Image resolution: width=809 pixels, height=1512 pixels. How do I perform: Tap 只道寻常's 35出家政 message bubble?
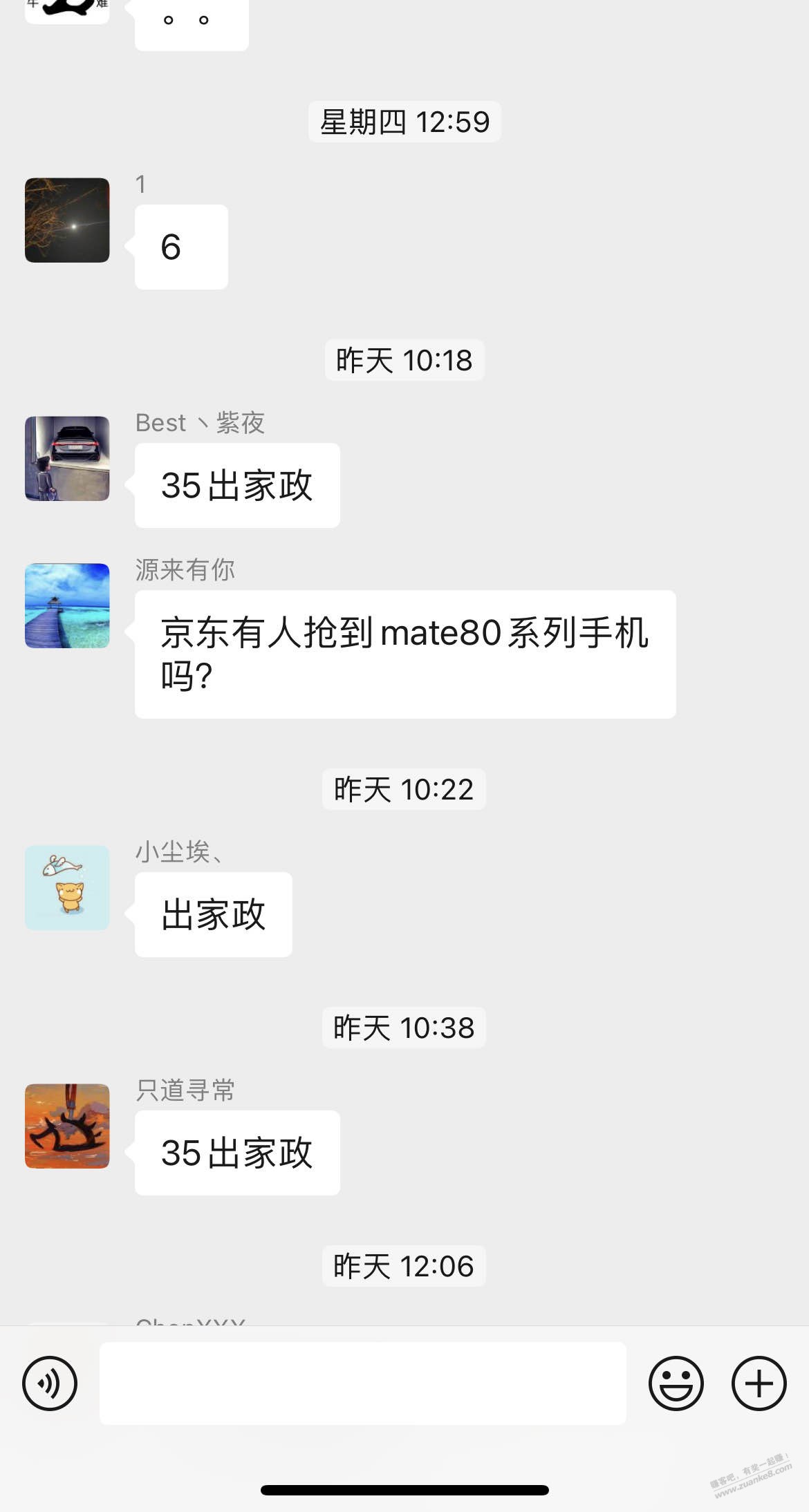(x=236, y=1153)
